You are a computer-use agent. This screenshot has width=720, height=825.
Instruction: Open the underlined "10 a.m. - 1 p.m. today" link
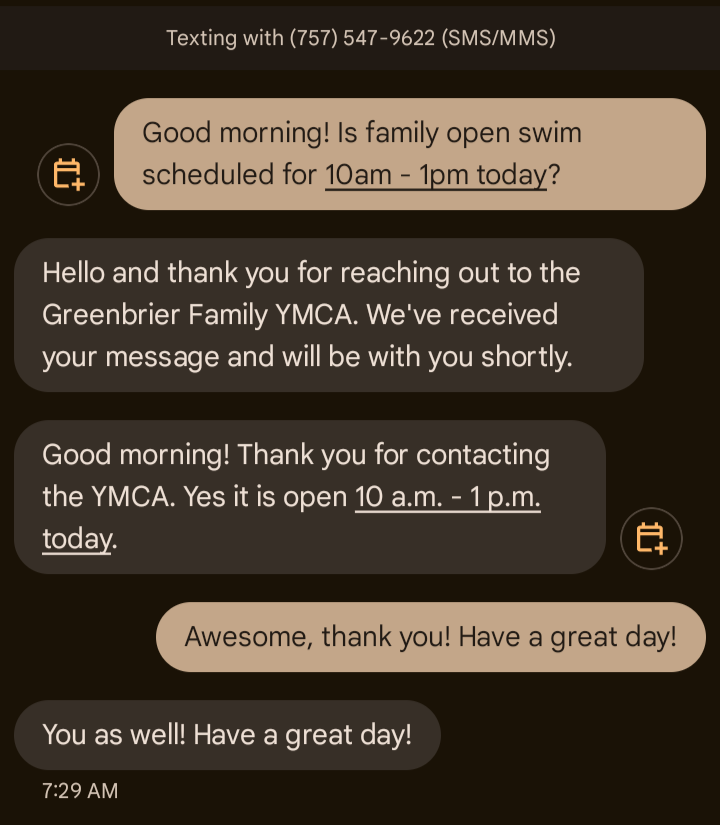(447, 497)
